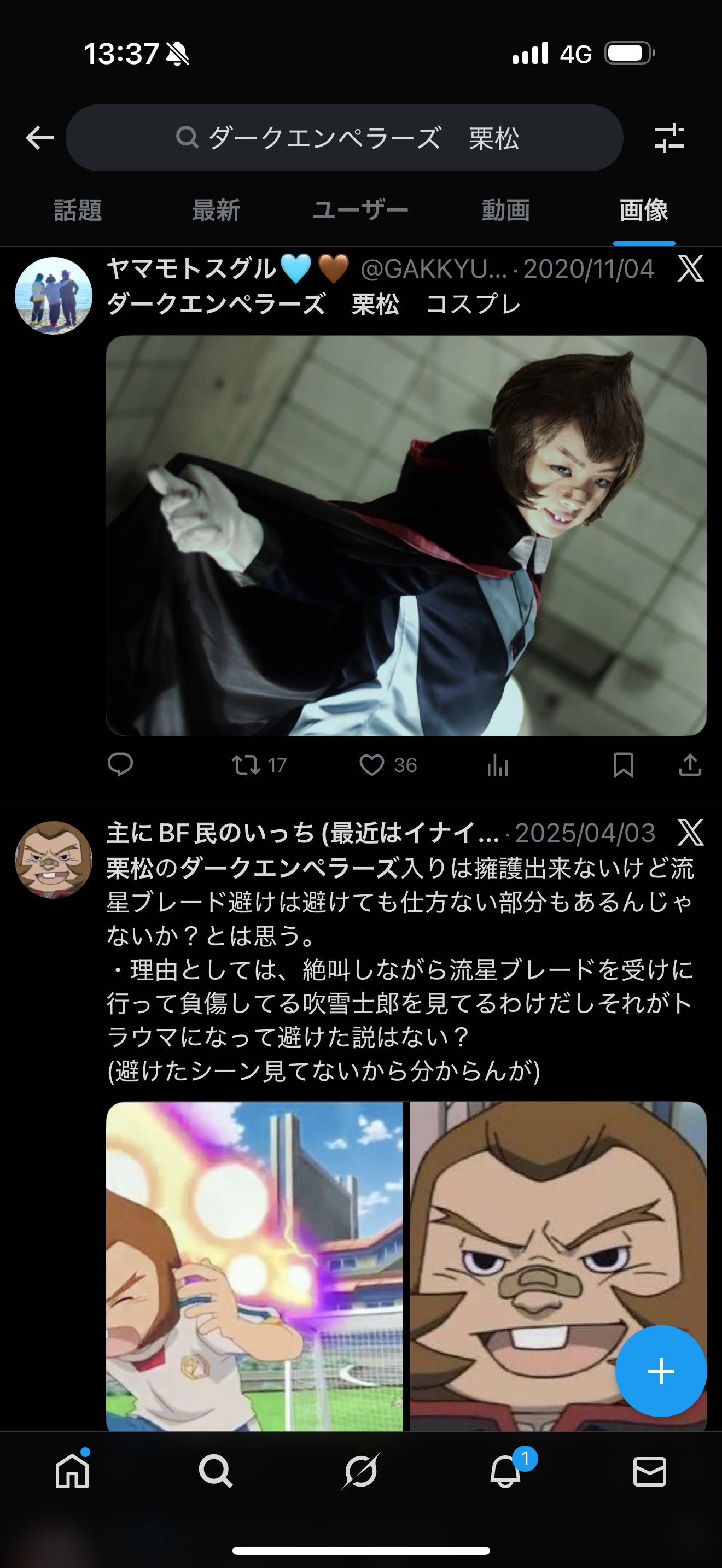Tap the search field with ダークエンペラーズ 栗松
Image resolution: width=722 pixels, height=1568 pixels.
(344, 138)
